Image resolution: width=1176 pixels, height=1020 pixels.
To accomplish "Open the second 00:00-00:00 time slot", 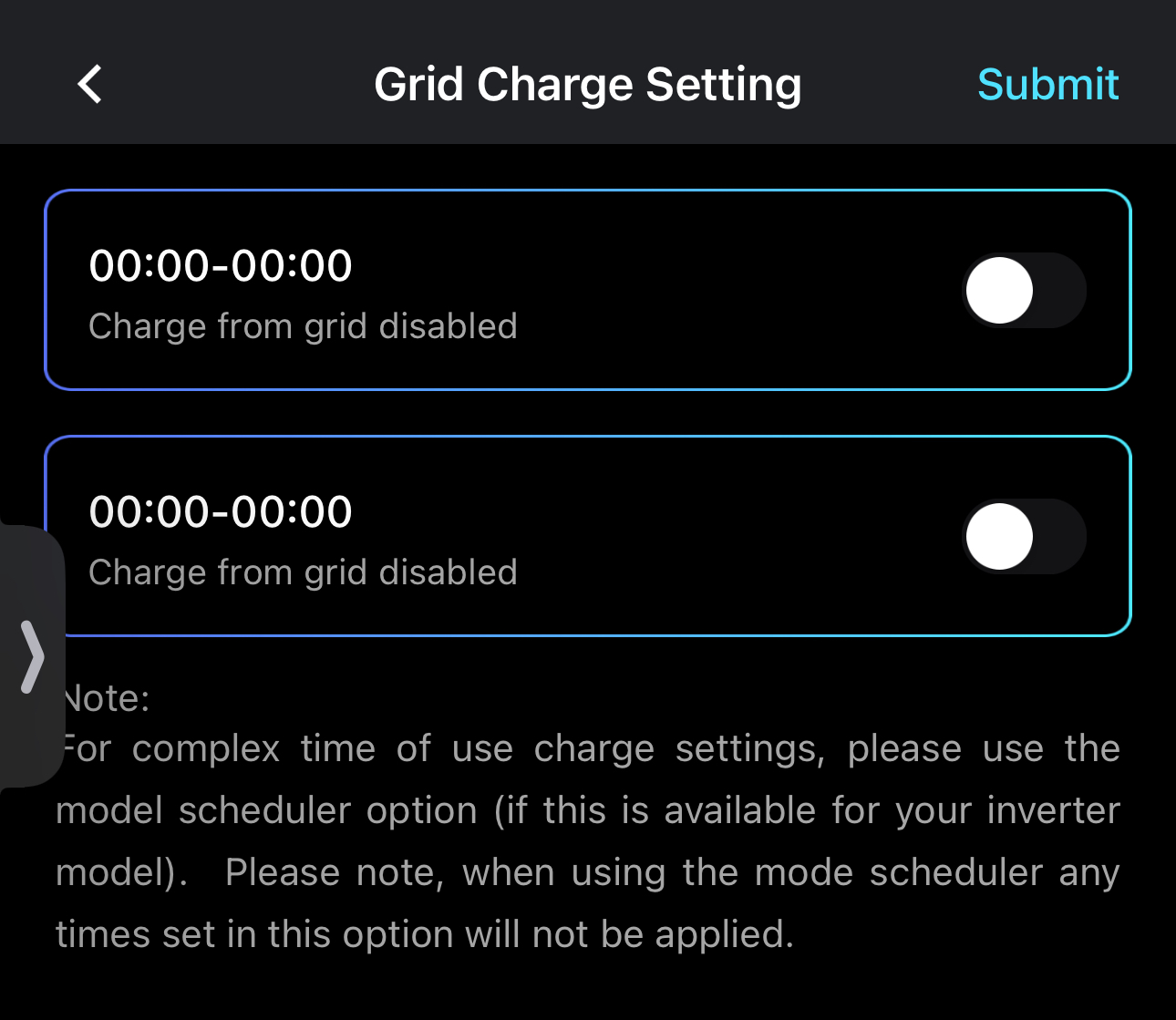I will coord(221,512).
